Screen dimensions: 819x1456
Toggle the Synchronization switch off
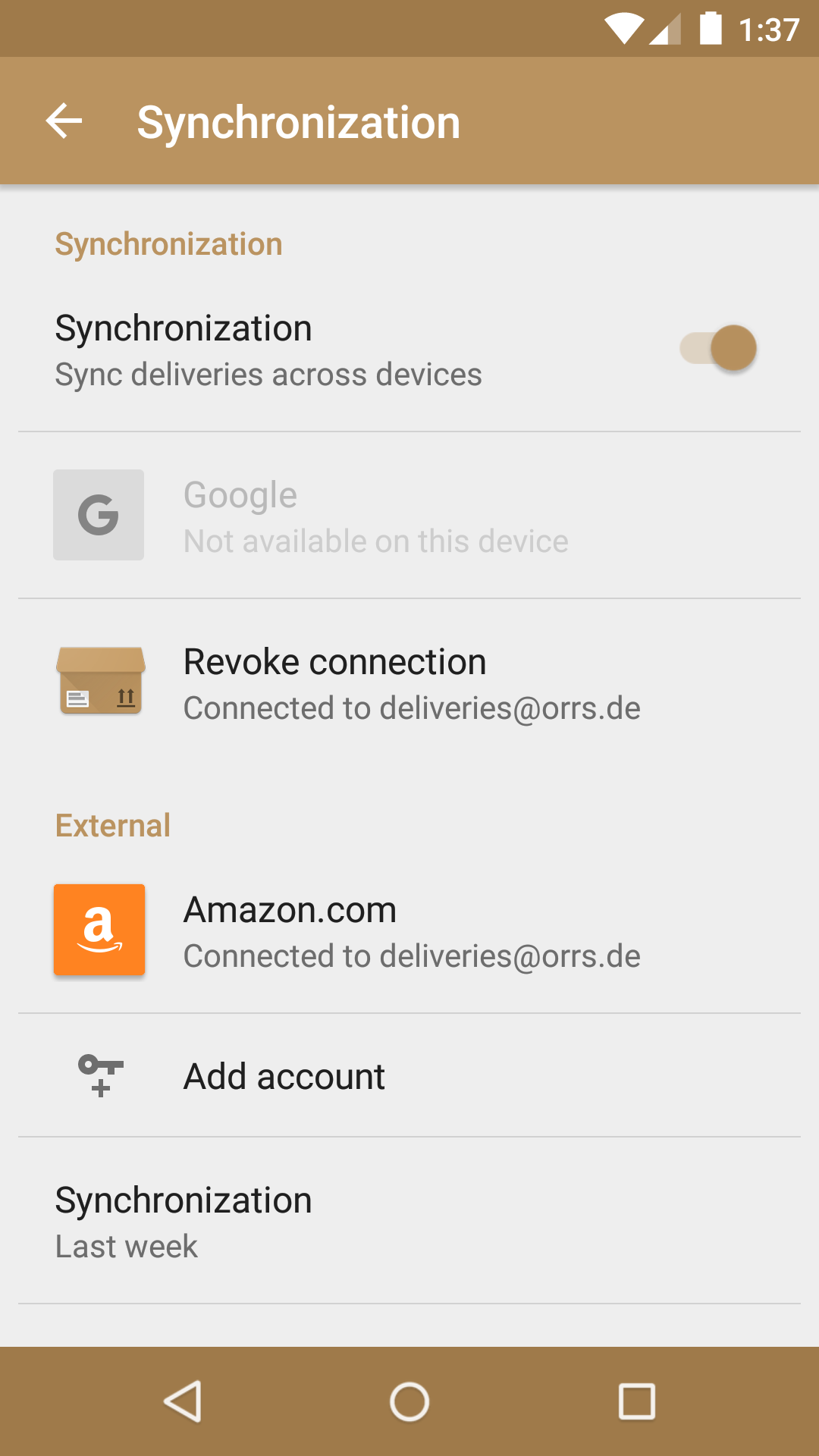(717, 348)
